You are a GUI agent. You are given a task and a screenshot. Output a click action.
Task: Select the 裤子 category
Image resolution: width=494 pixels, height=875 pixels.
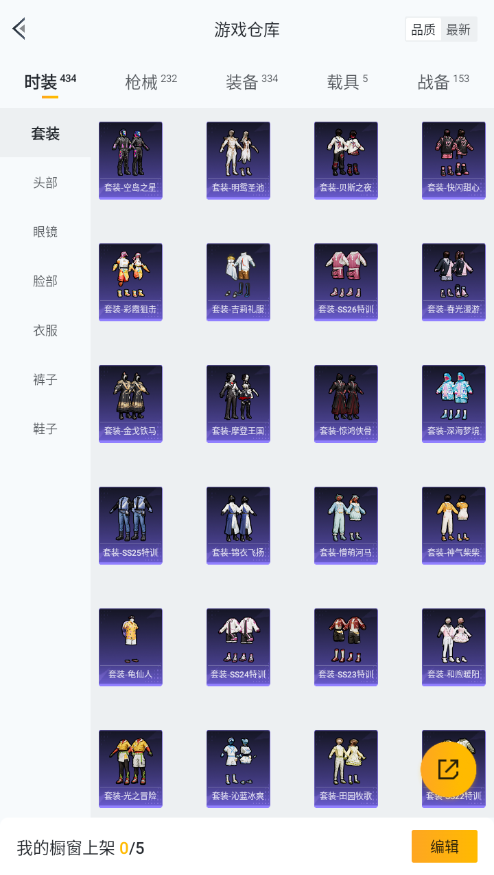(x=45, y=379)
